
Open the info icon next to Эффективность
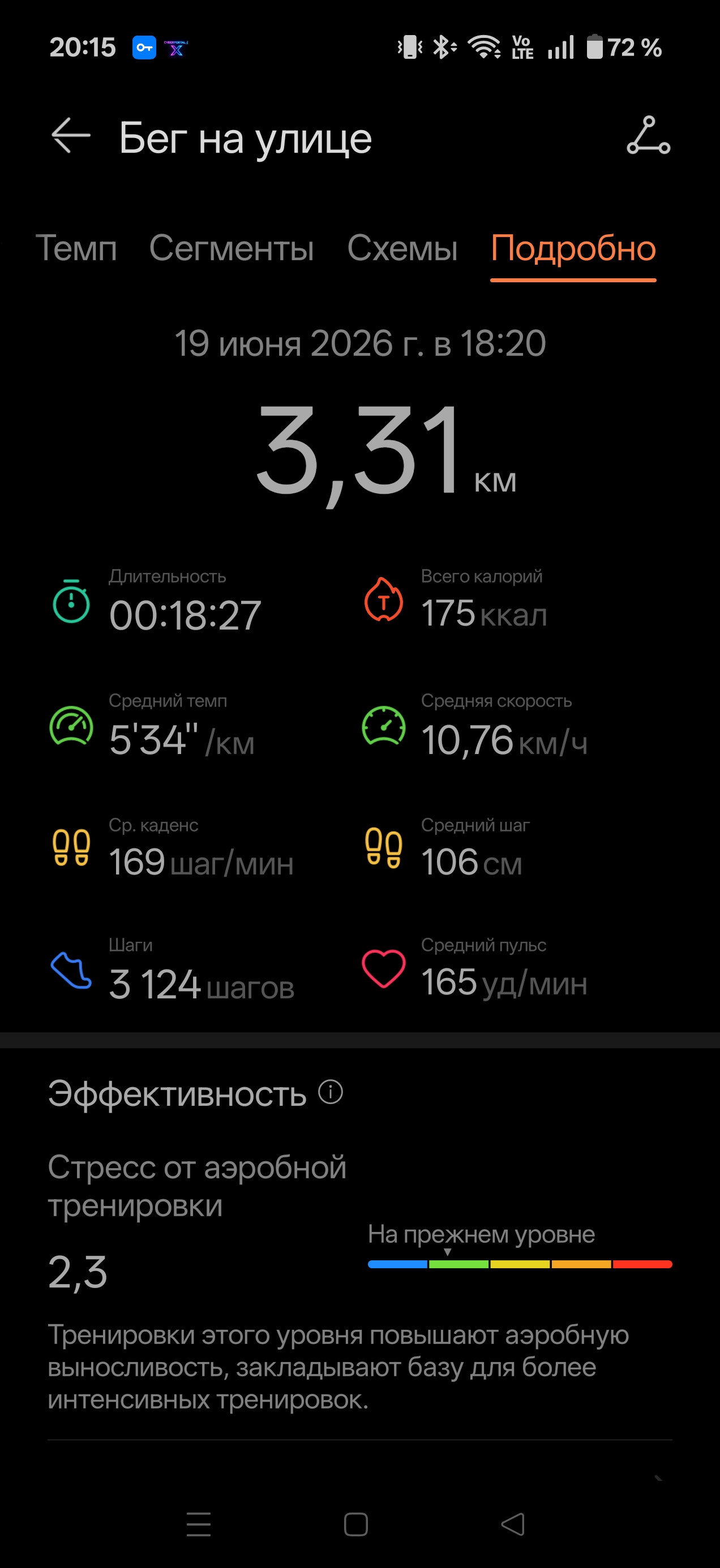coord(331,1092)
